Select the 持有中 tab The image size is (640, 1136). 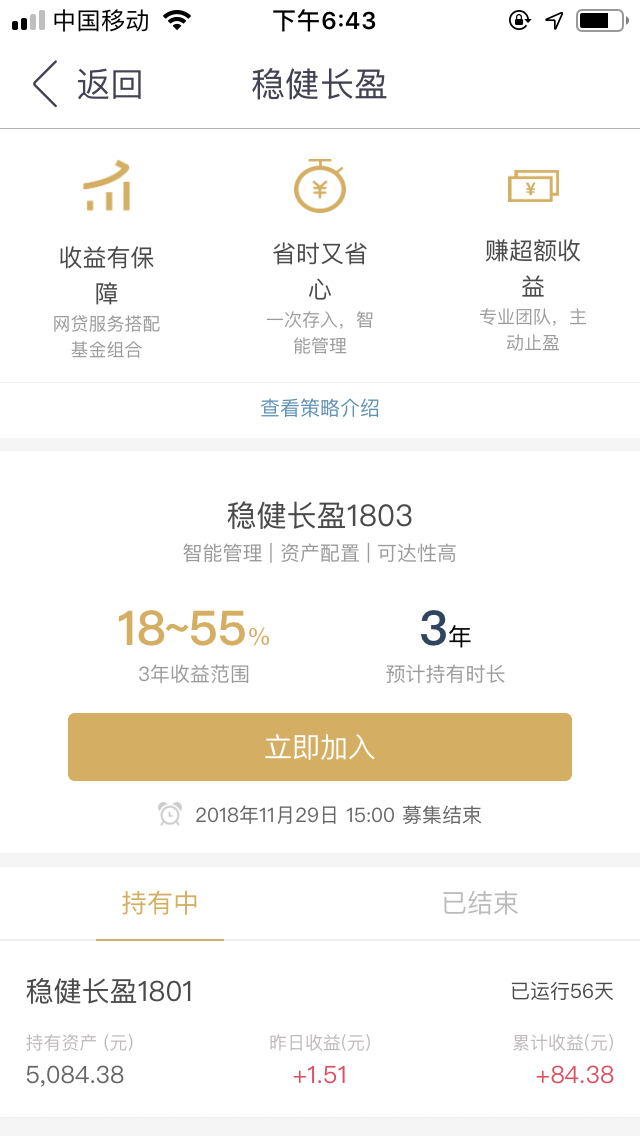click(159, 903)
